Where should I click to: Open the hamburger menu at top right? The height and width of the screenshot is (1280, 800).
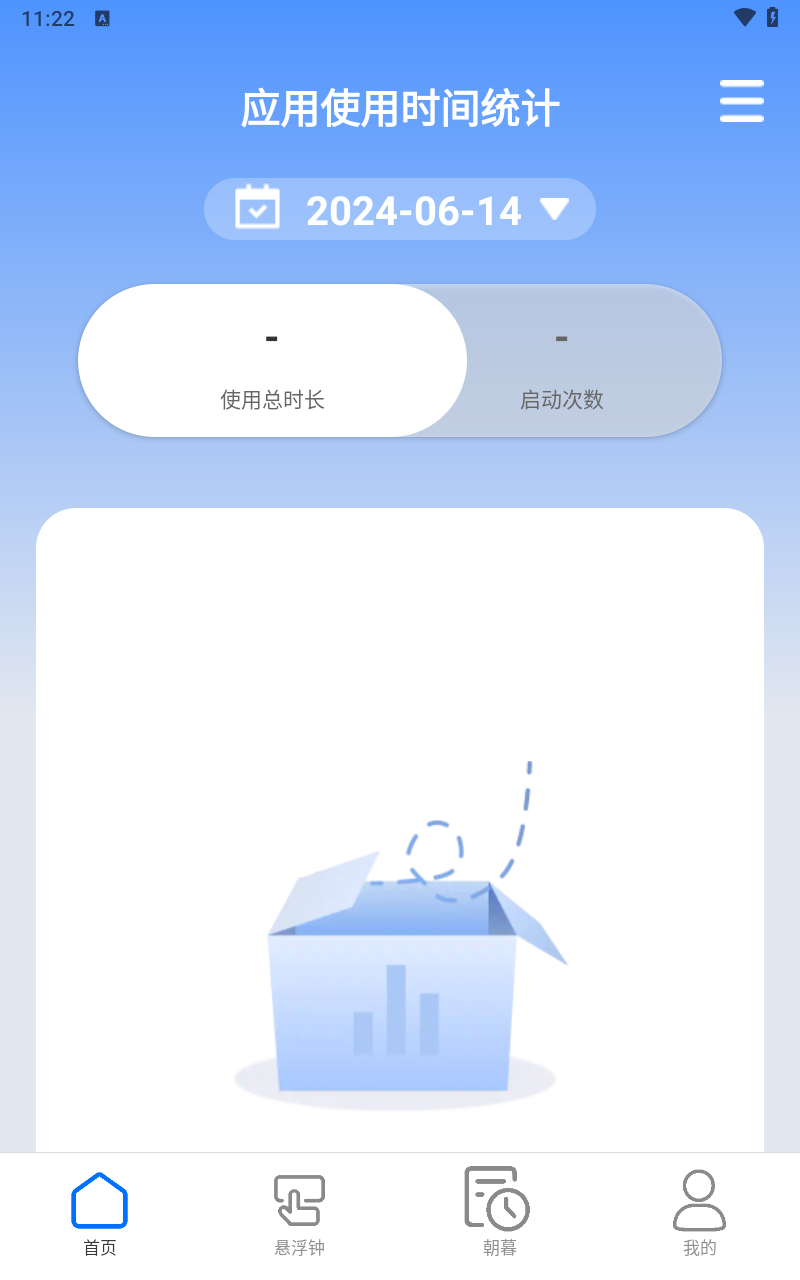(741, 101)
